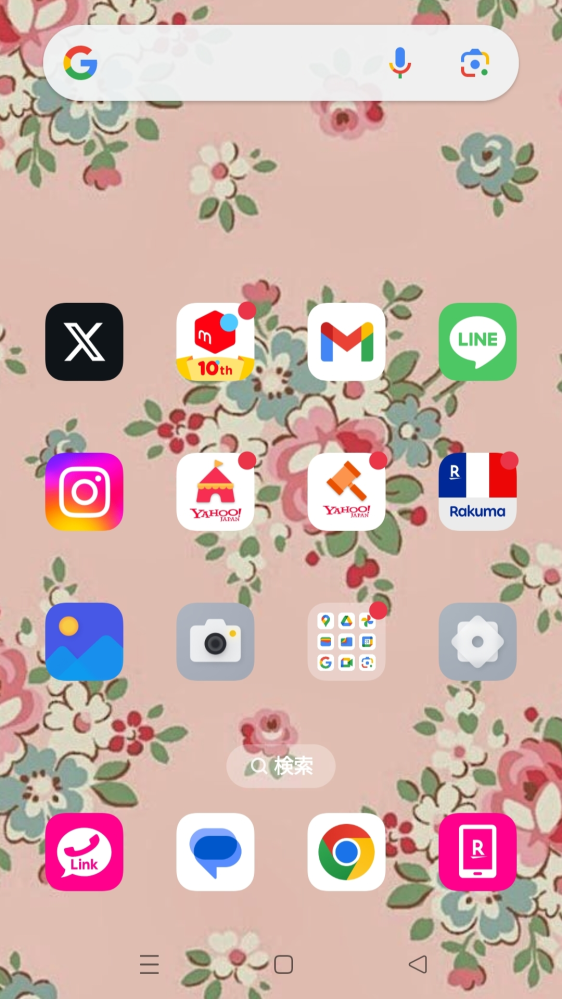Start voice search with the microphone

click(400, 62)
